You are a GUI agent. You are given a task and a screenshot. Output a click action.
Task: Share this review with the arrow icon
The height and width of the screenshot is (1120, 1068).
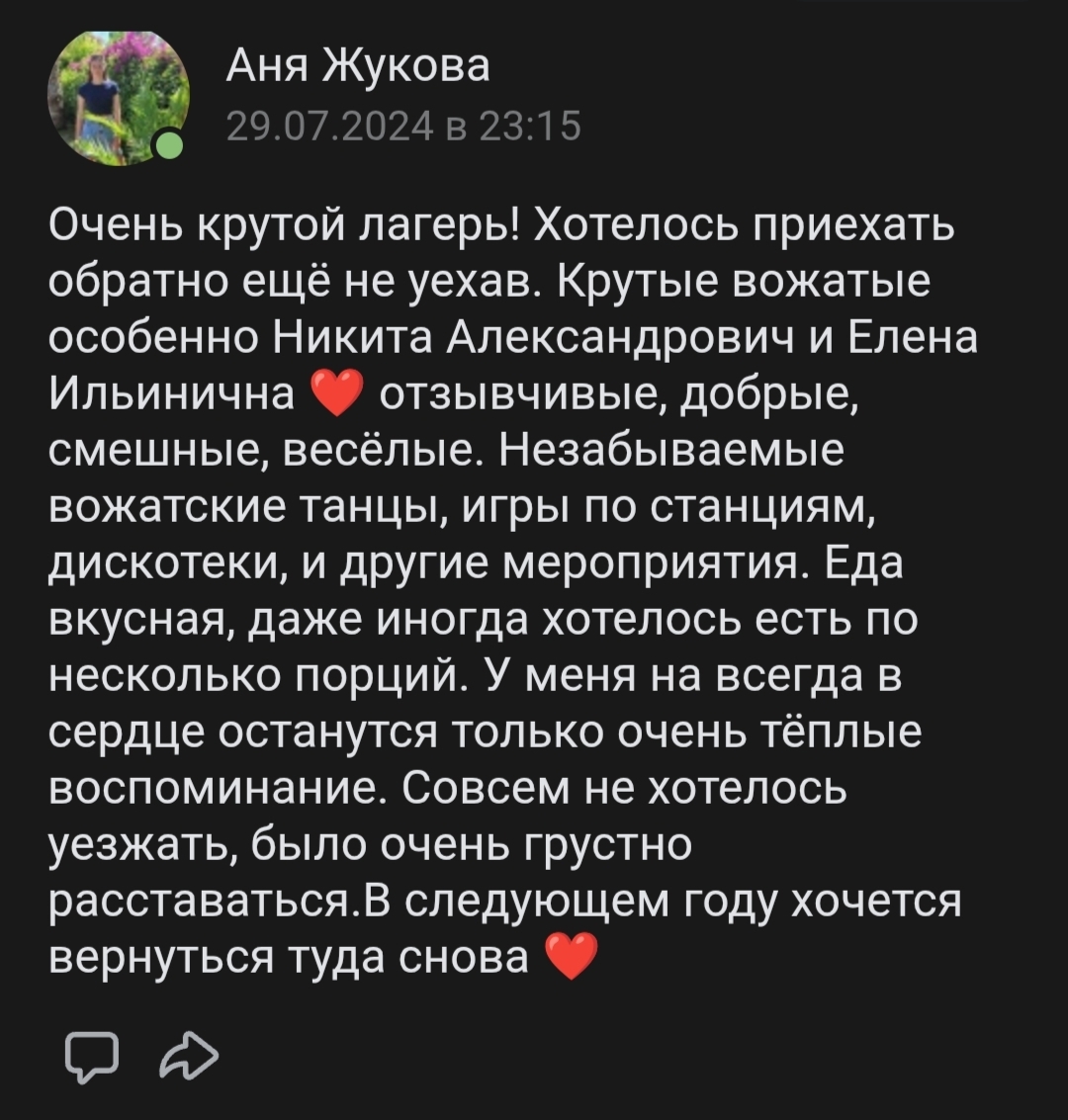click(x=187, y=1054)
